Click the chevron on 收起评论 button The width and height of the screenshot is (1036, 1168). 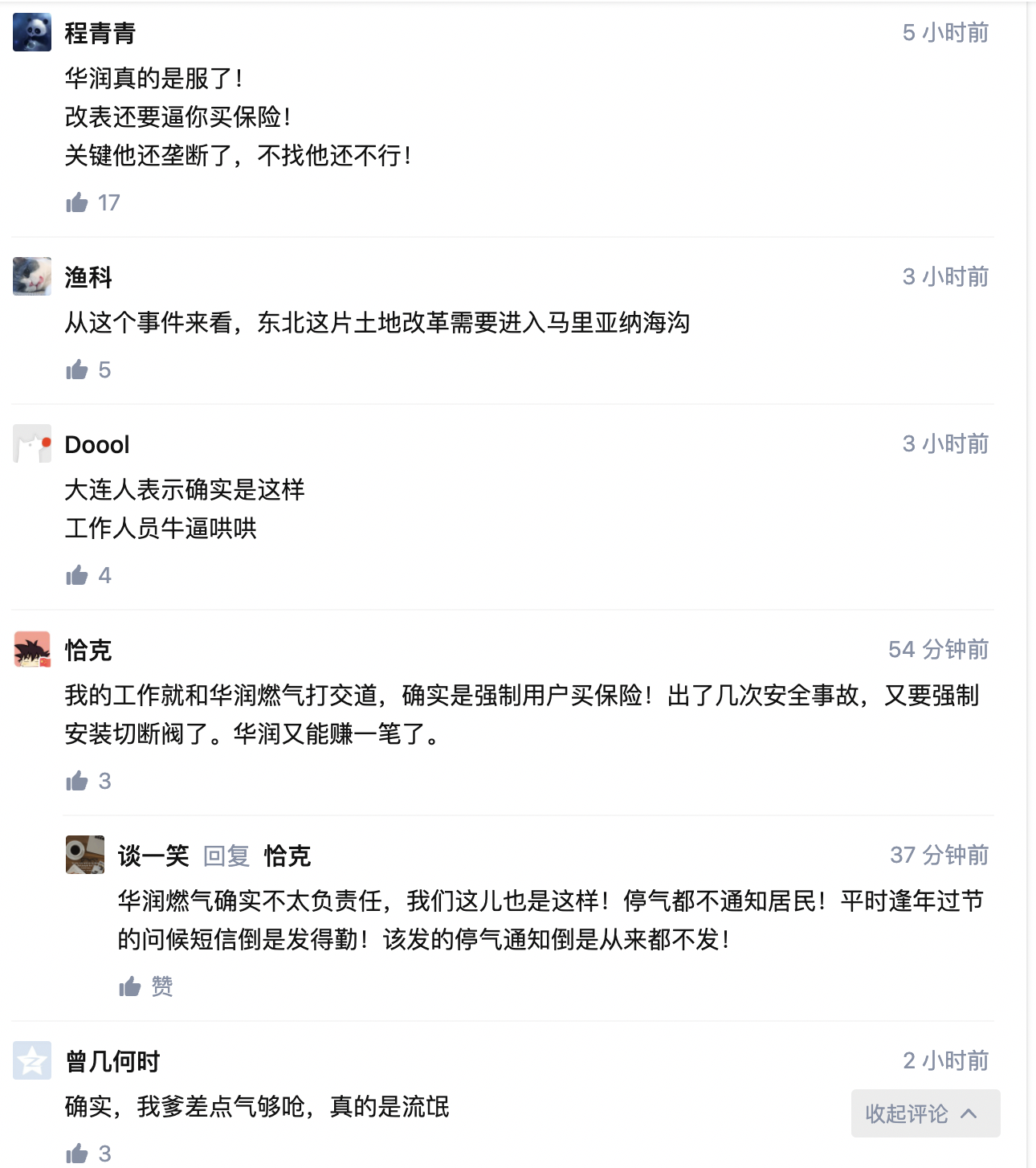coord(969,1113)
